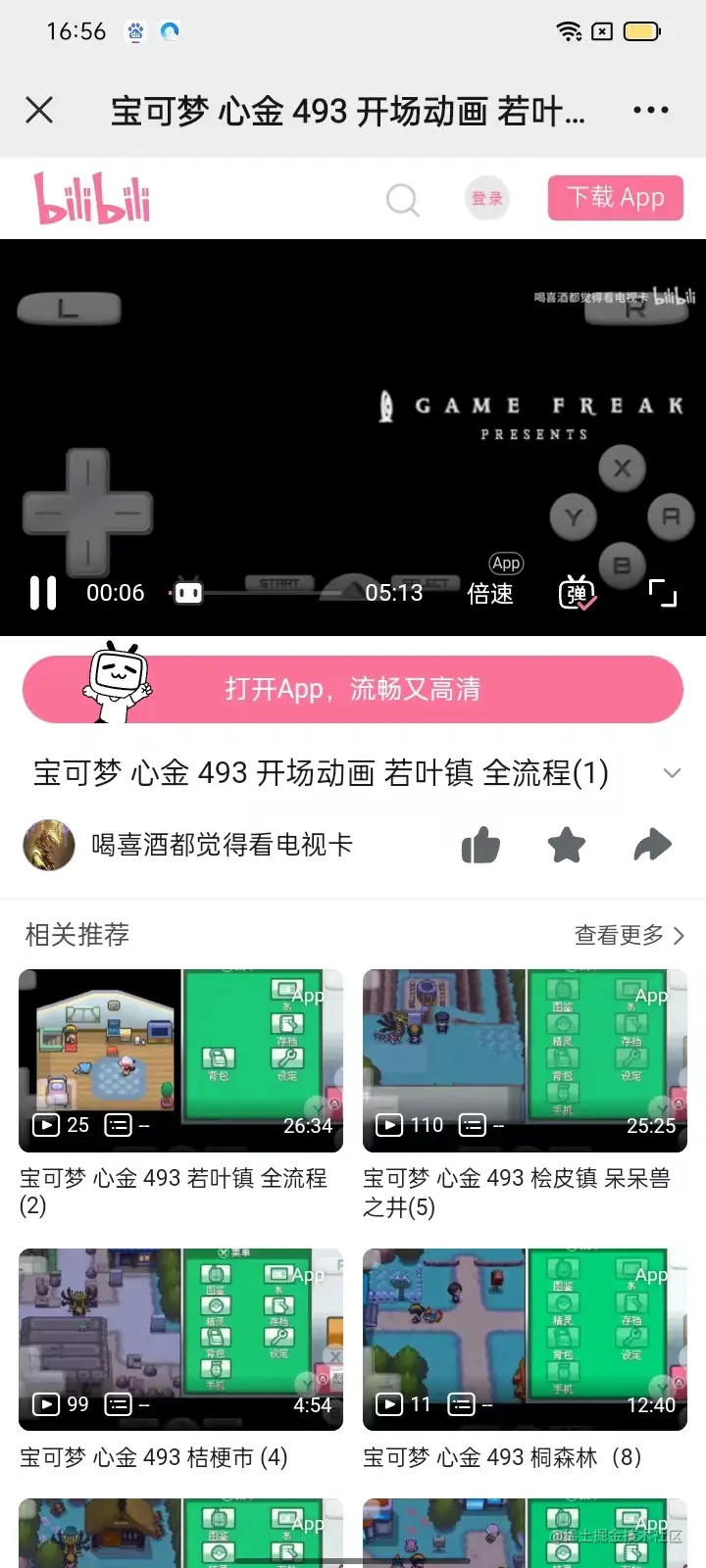Tap the 登录 login button

[486, 199]
